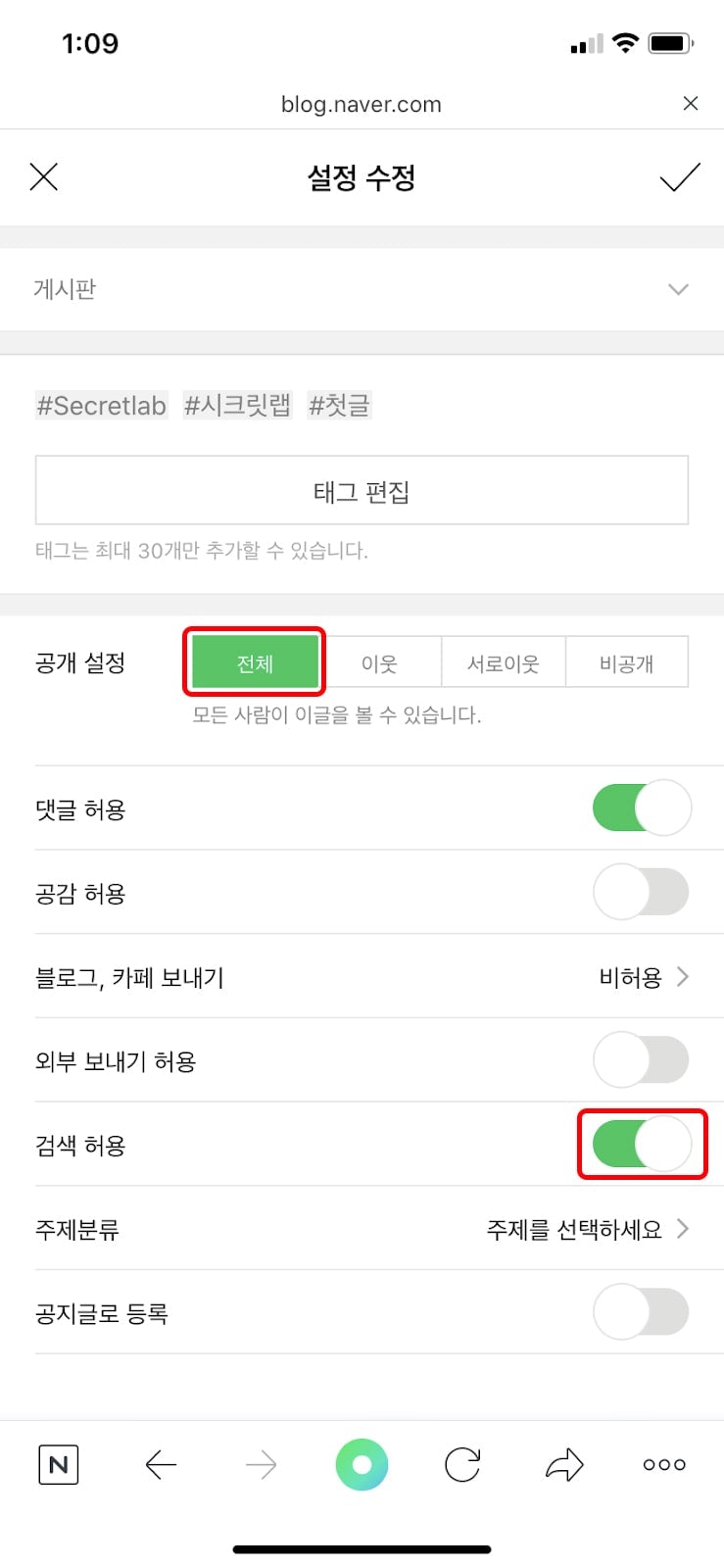Open the three-dot more menu
Image resolution: width=724 pixels, height=1568 pixels.
click(x=664, y=1465)
